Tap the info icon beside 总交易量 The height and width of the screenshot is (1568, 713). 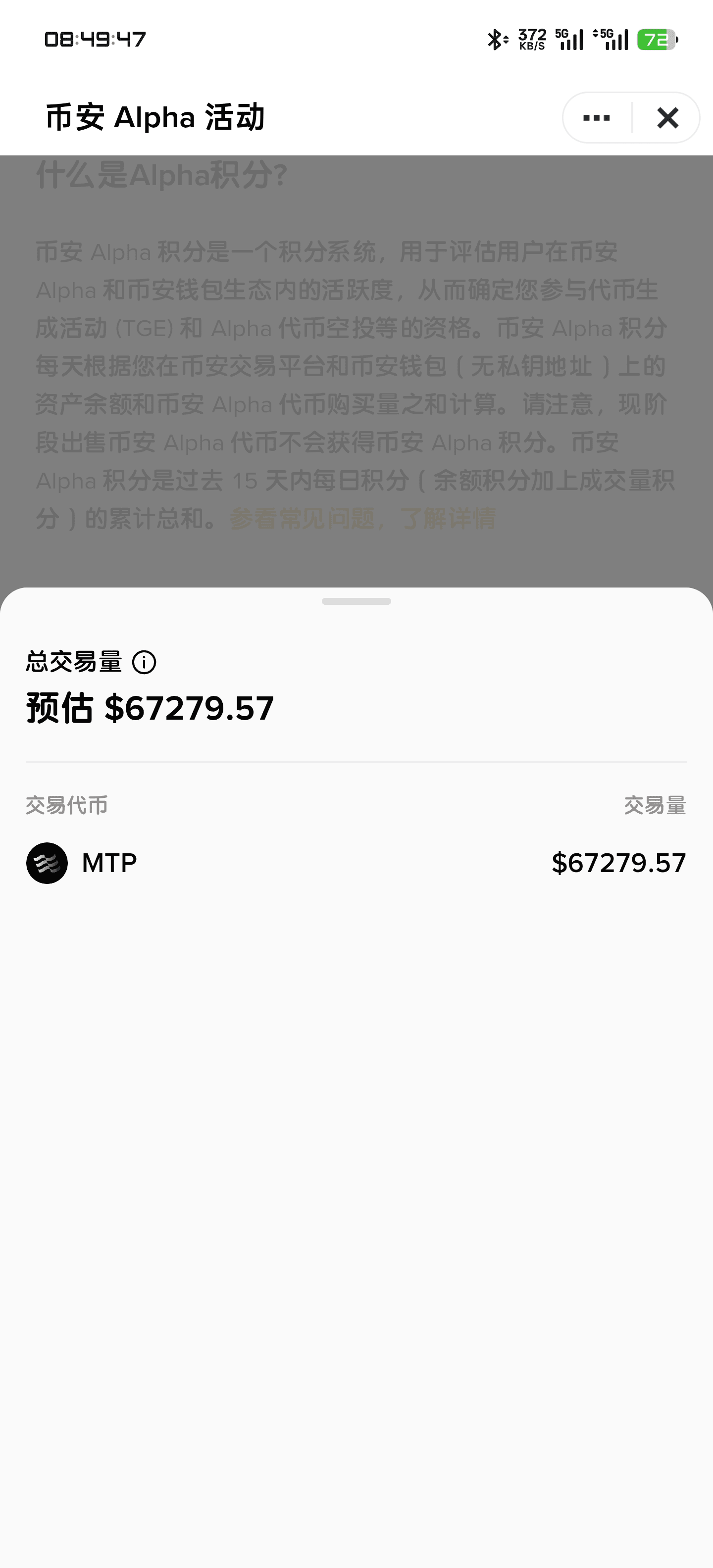[x=144, y=662]
